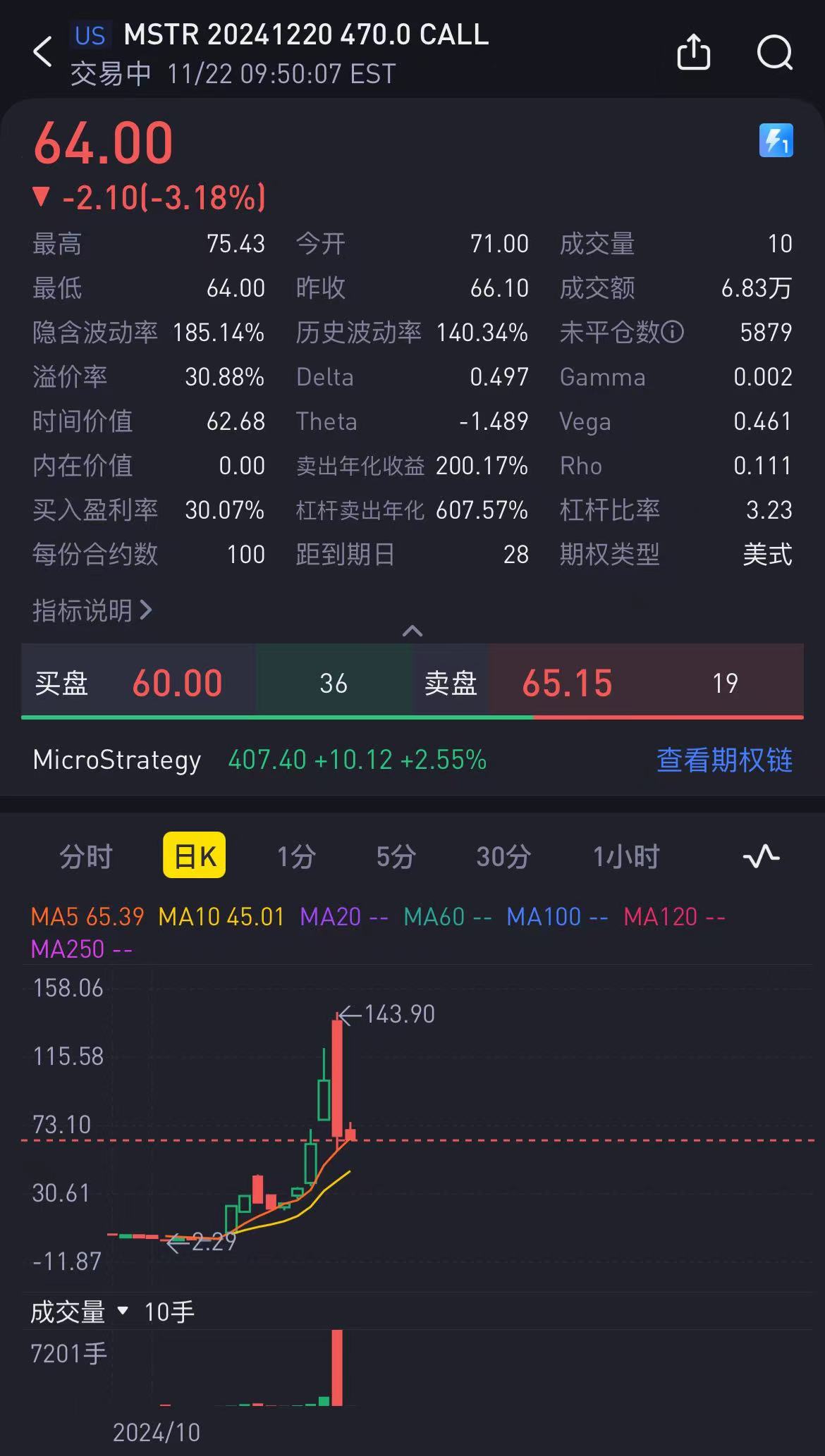This screenshot has width=825, height=1456.
Task: Switch chart to 1分 interval
Action: 295,856
